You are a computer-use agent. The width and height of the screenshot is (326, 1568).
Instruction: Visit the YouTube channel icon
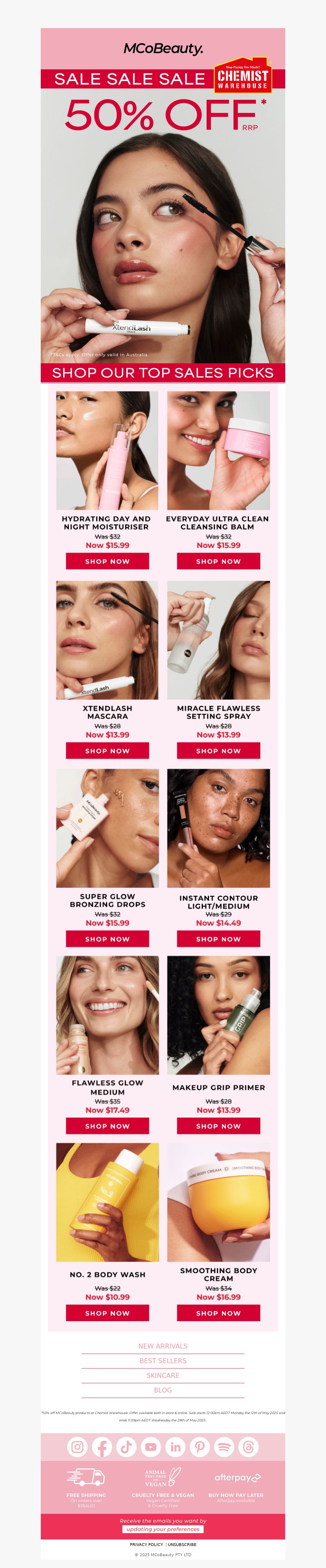point(150,1446)
